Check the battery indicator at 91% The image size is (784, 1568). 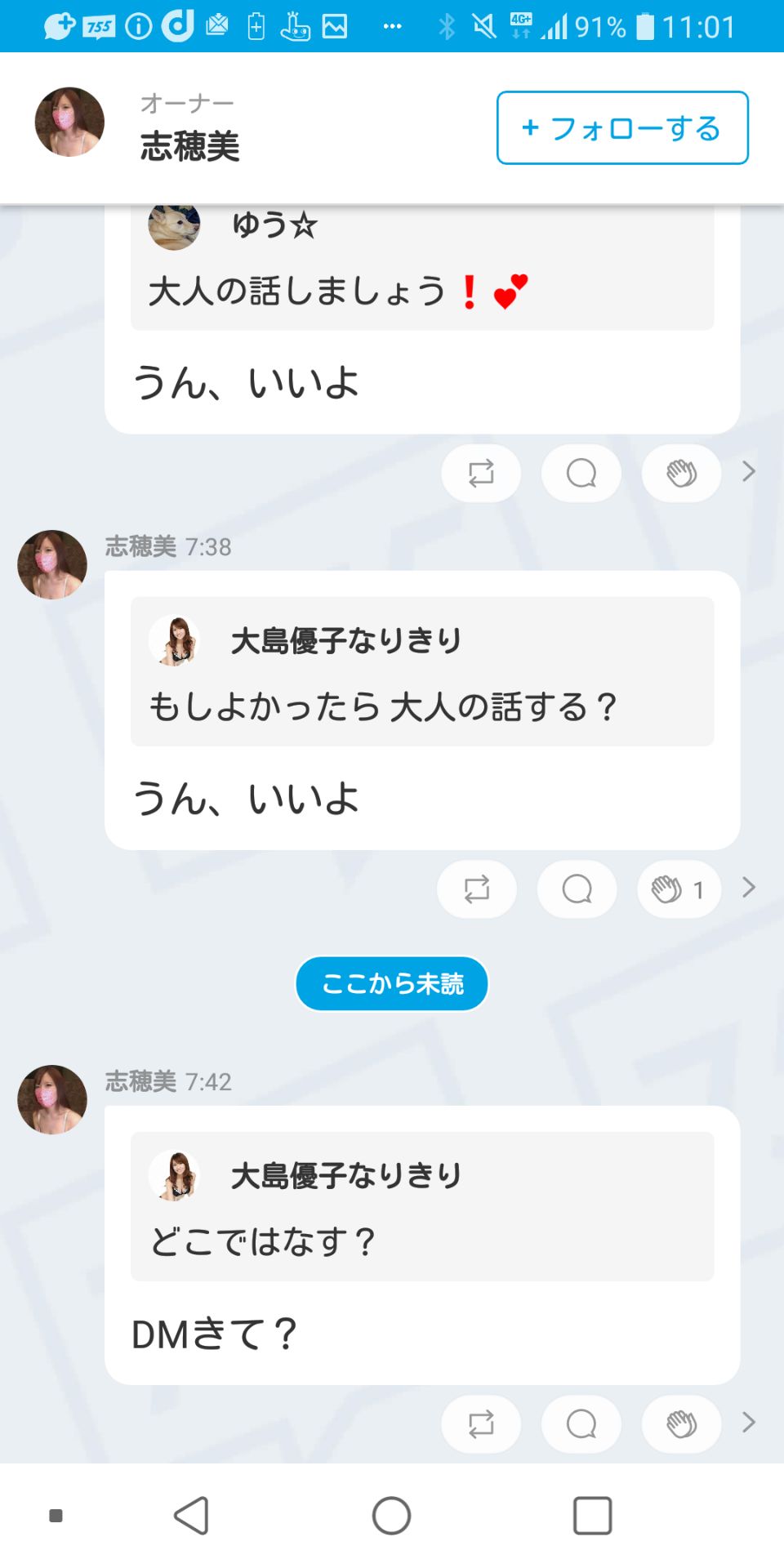point(602,27)
